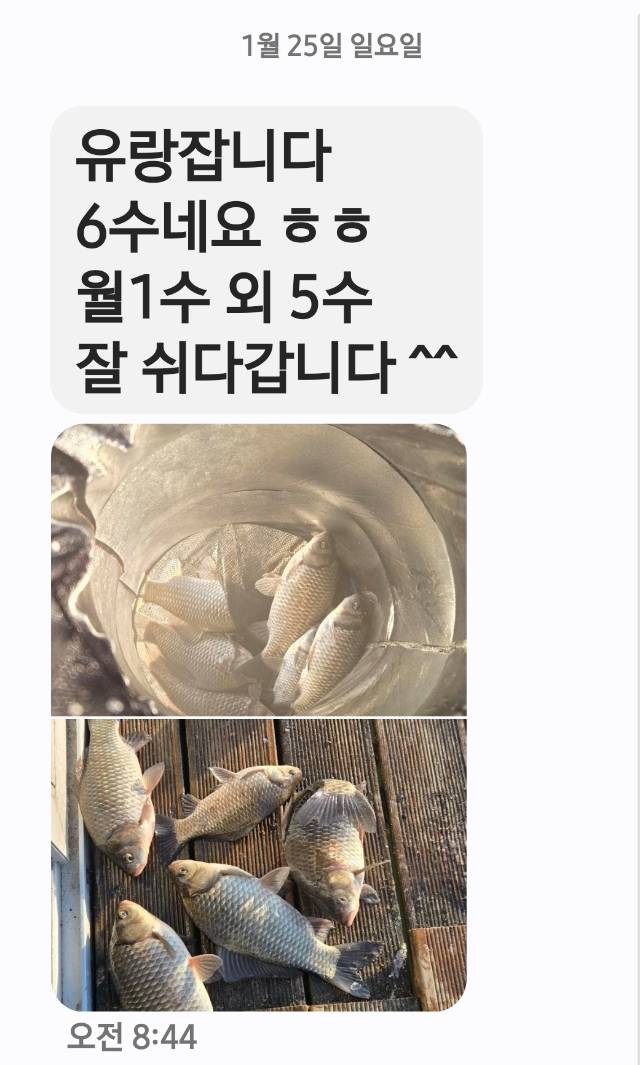Open the photo of fish on deck
The image size is (640, 1065).
[258, 865]
